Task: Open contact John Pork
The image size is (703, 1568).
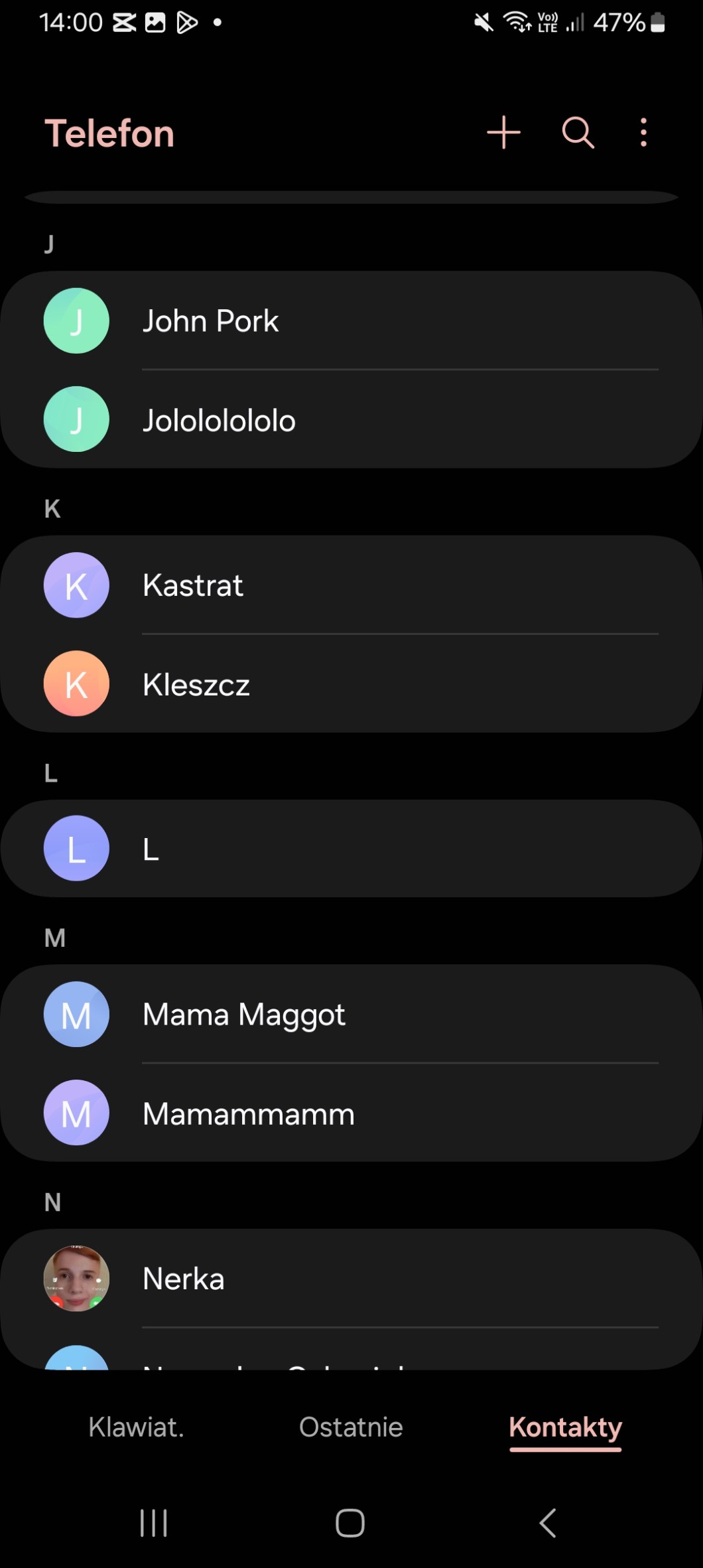Action: 351,321
